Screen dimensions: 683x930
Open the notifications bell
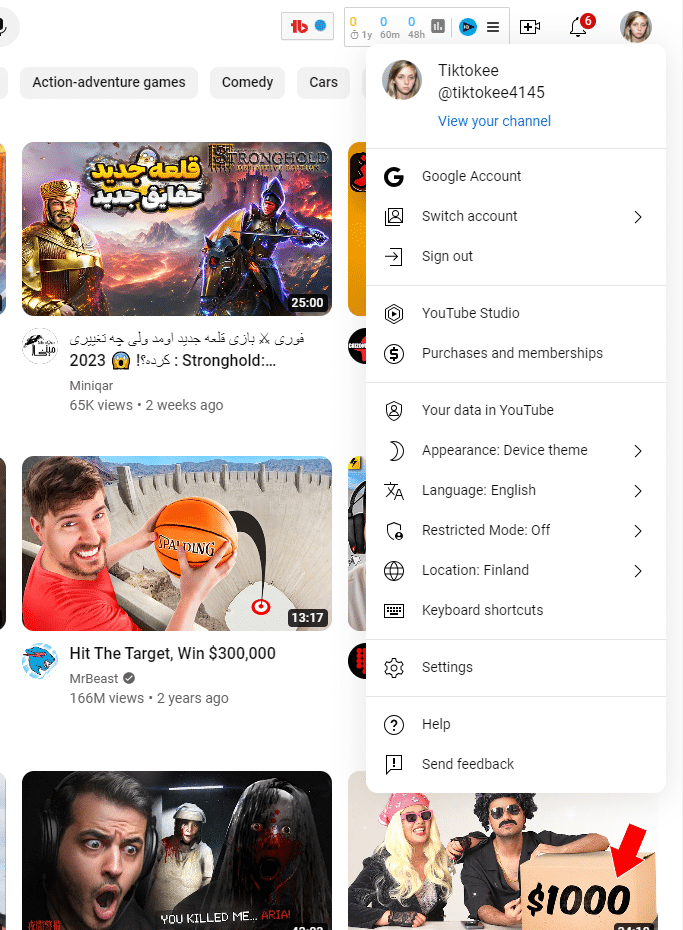coord(578,27)
